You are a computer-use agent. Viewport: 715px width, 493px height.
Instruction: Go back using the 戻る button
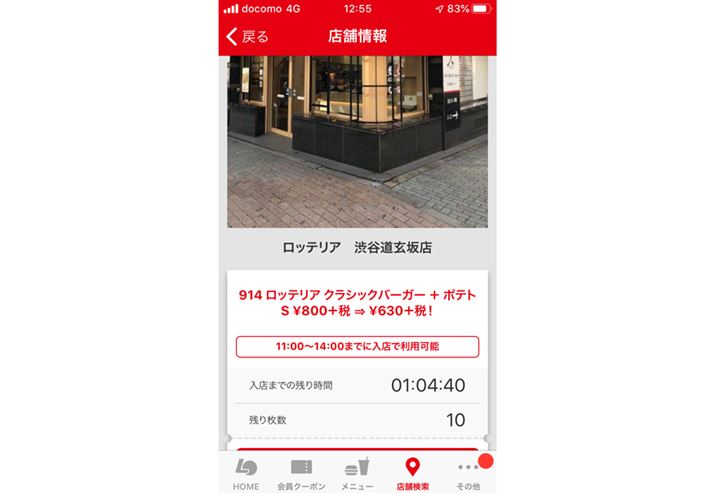[247, 37]
